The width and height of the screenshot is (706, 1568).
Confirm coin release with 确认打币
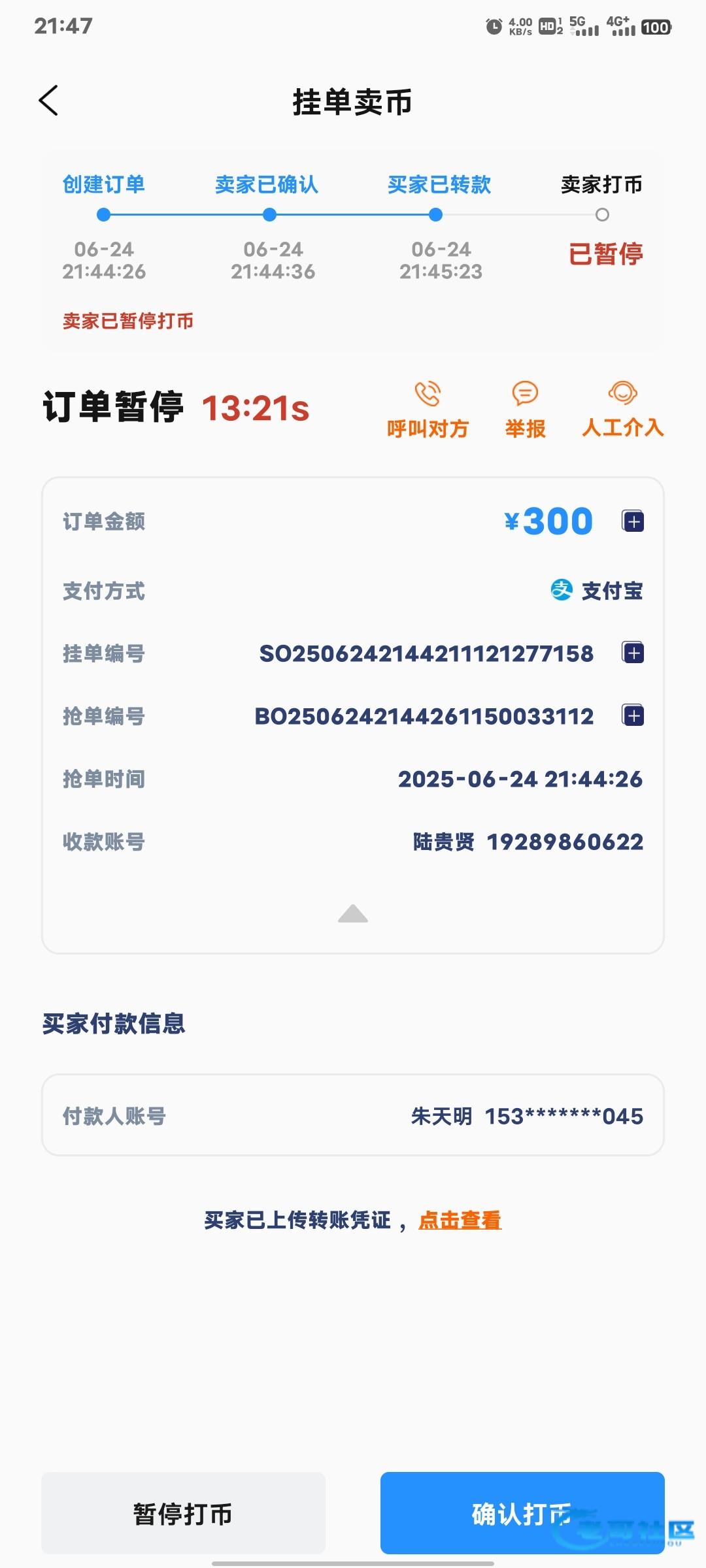point(522,1513)
